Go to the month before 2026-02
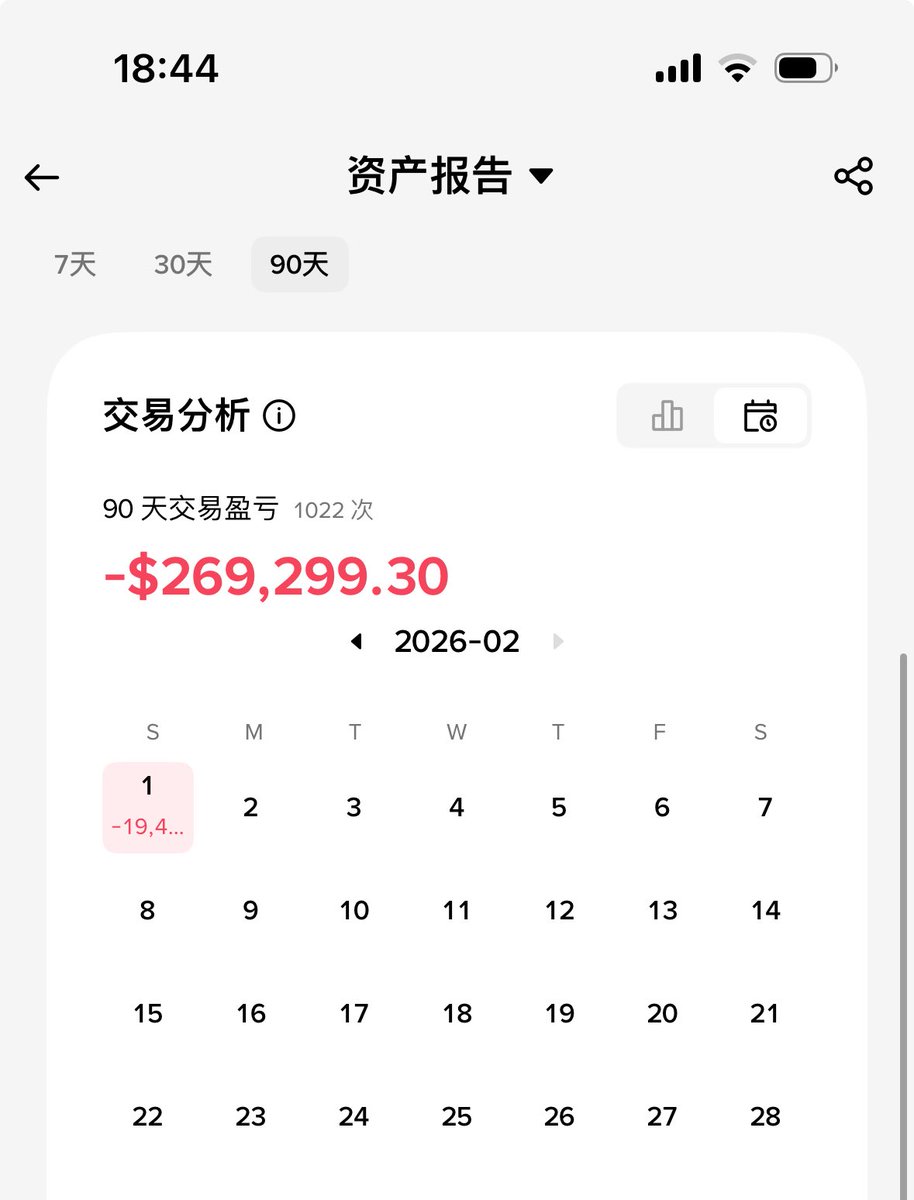The width and height of the screenshot is (914, 1200). click(356, 642)
